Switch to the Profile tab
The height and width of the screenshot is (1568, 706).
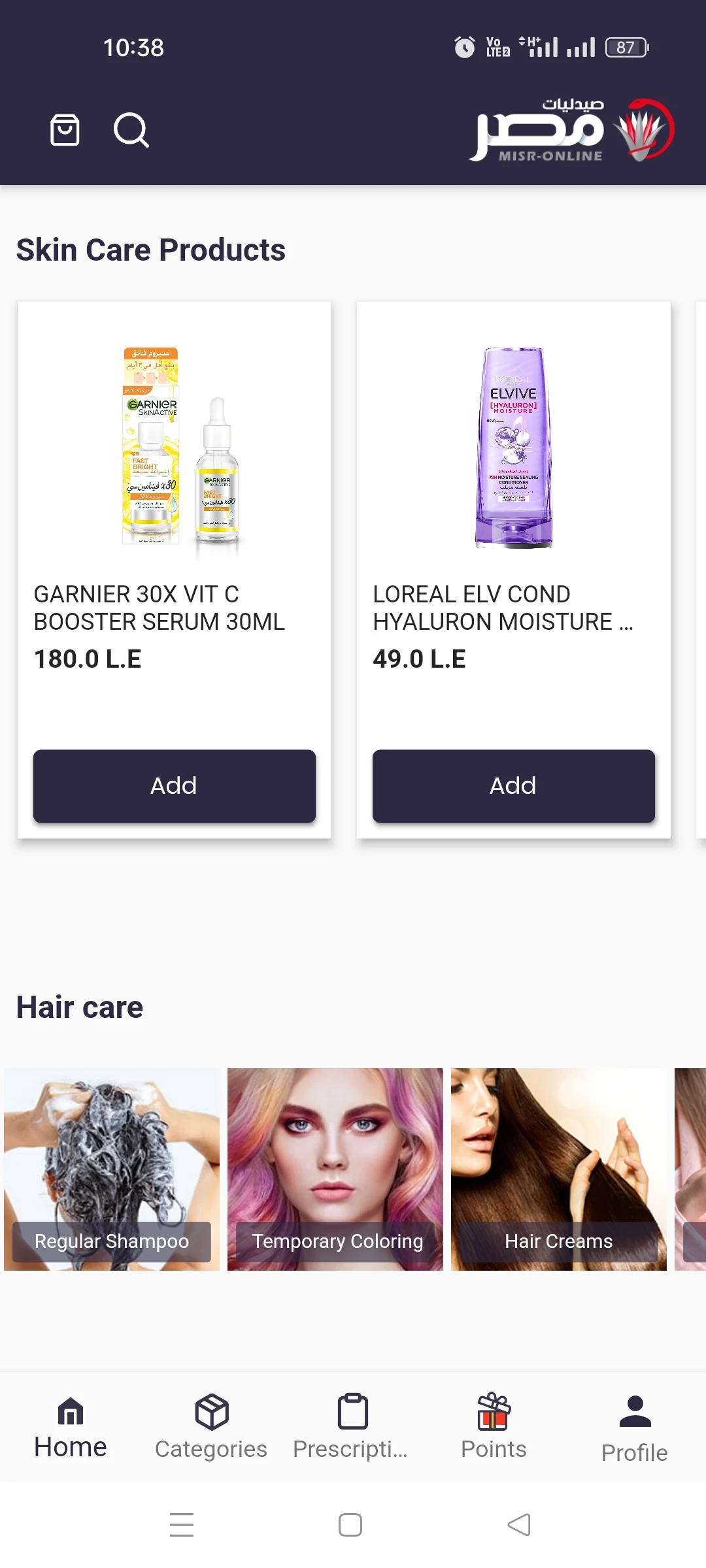point(634,1428)
